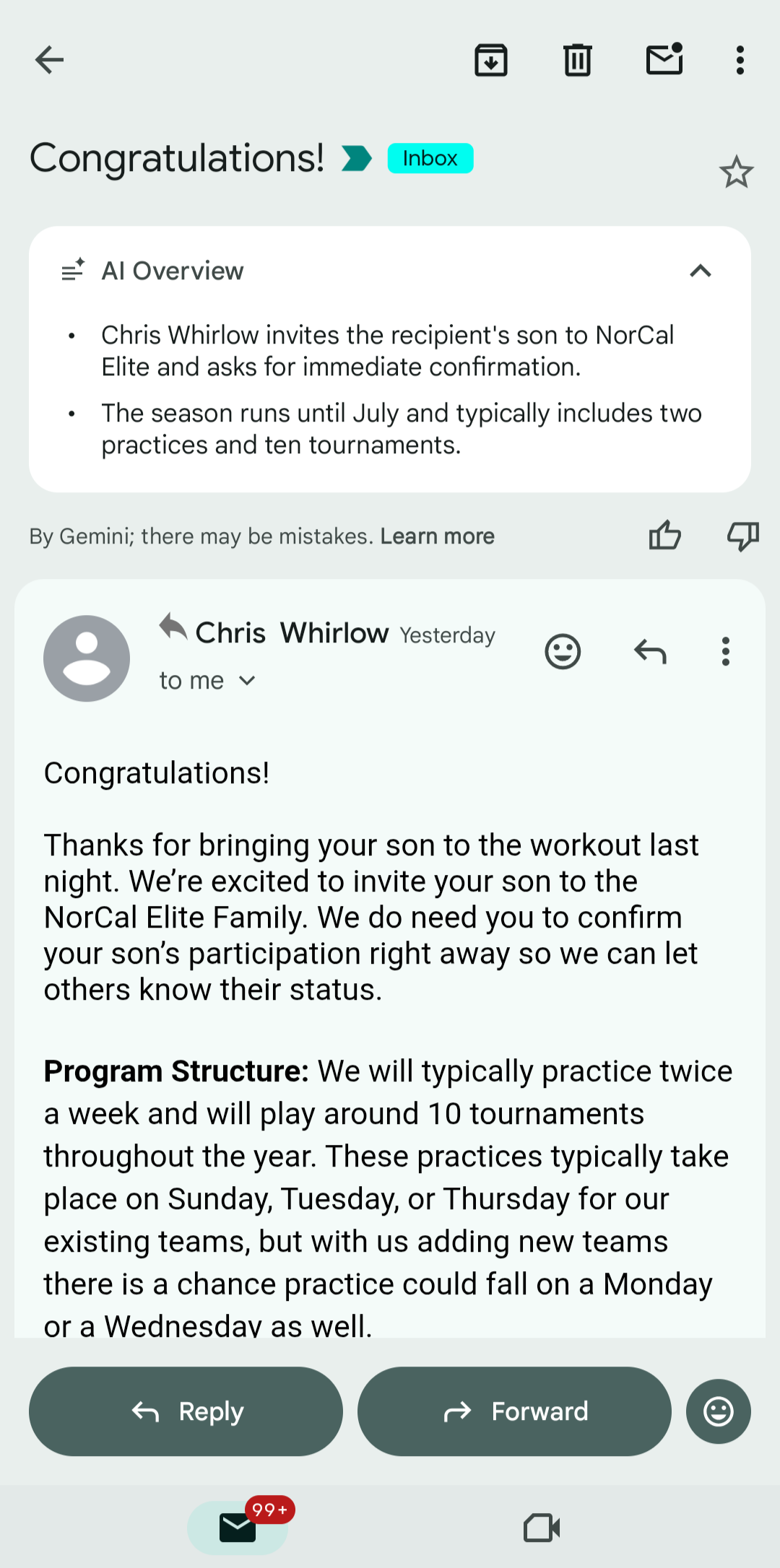This screenshot has height=1568, width=780.
Task: Go back to the inbox list
Action: point(49,60)
